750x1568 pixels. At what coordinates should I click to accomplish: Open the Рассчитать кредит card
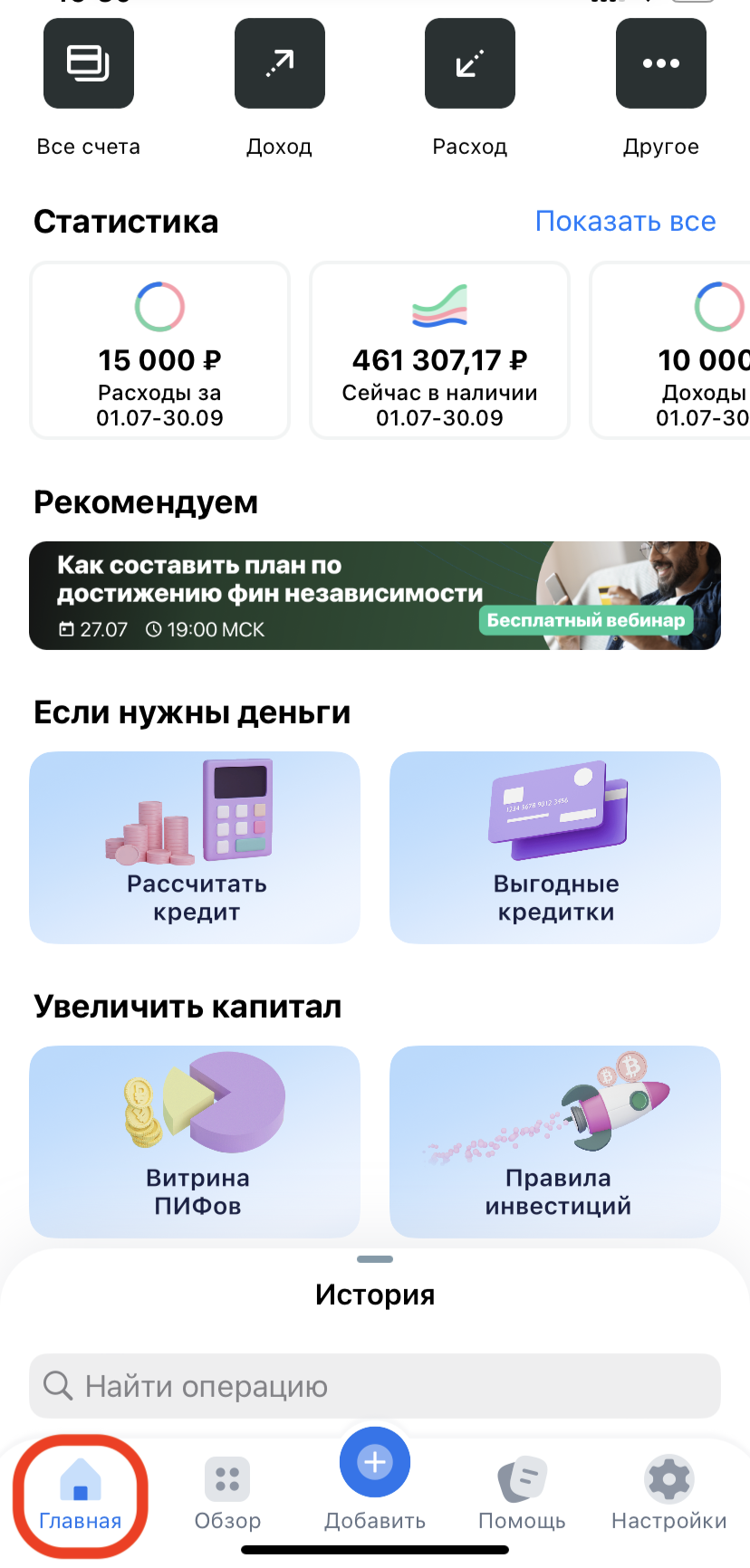195,847
